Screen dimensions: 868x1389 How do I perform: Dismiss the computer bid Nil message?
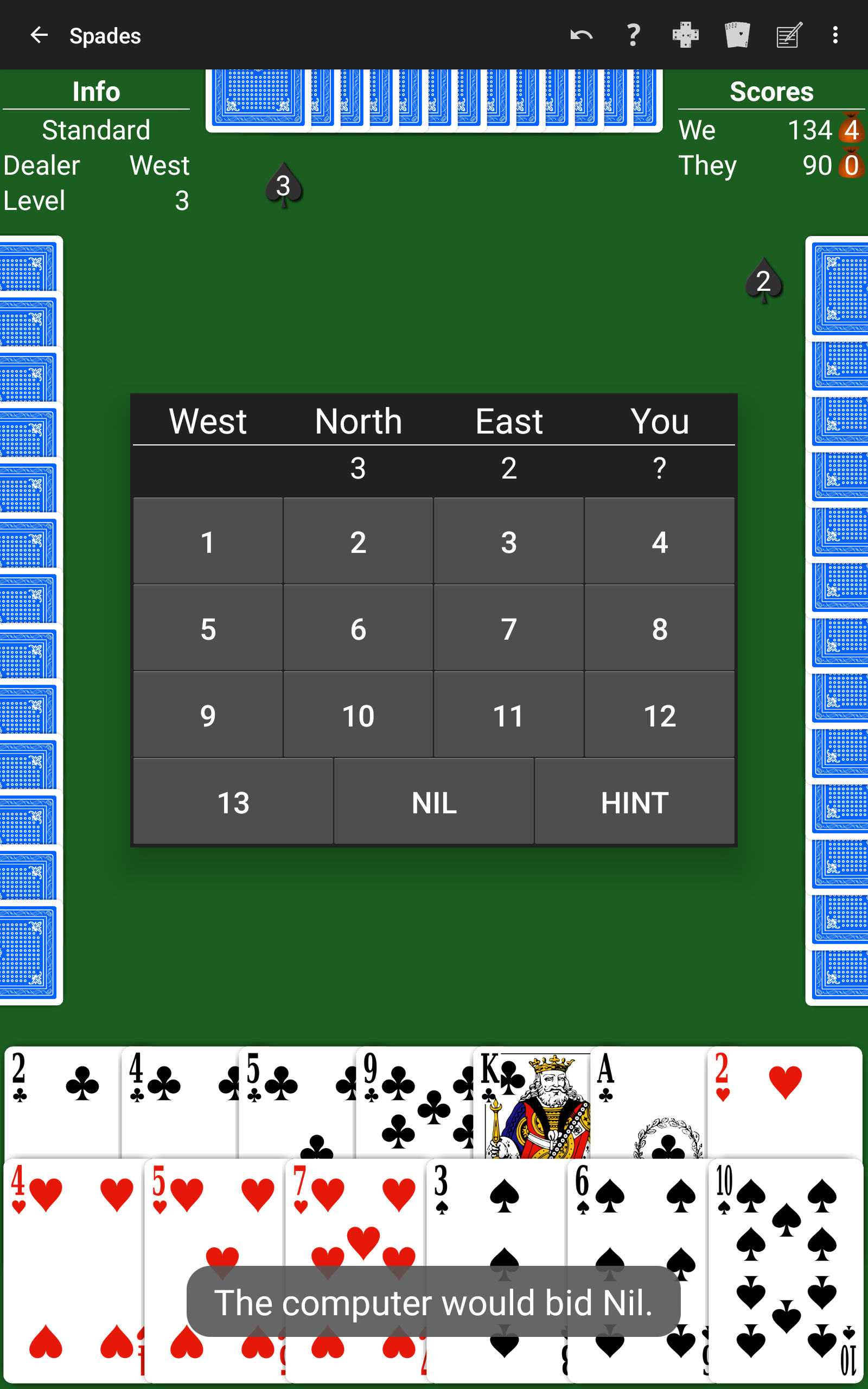pyautogui.click(x=433, y=1303)
